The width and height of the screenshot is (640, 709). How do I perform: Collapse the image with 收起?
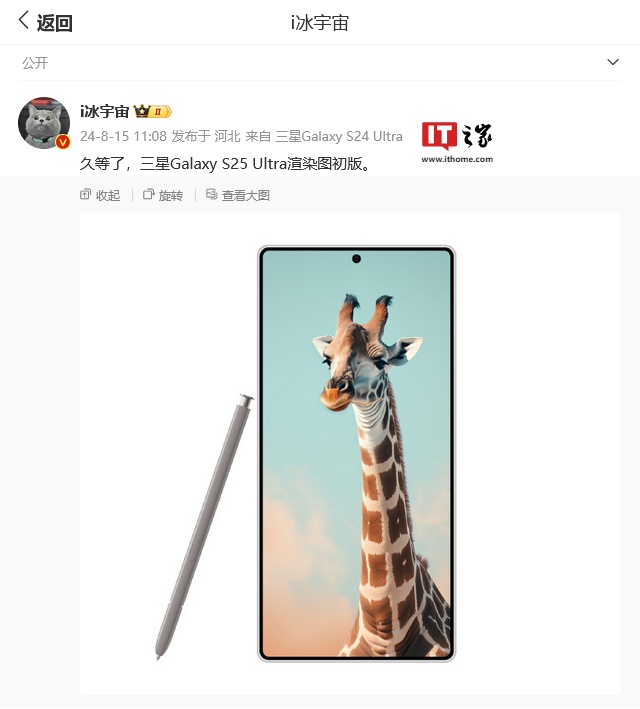[x=100, y=195]
